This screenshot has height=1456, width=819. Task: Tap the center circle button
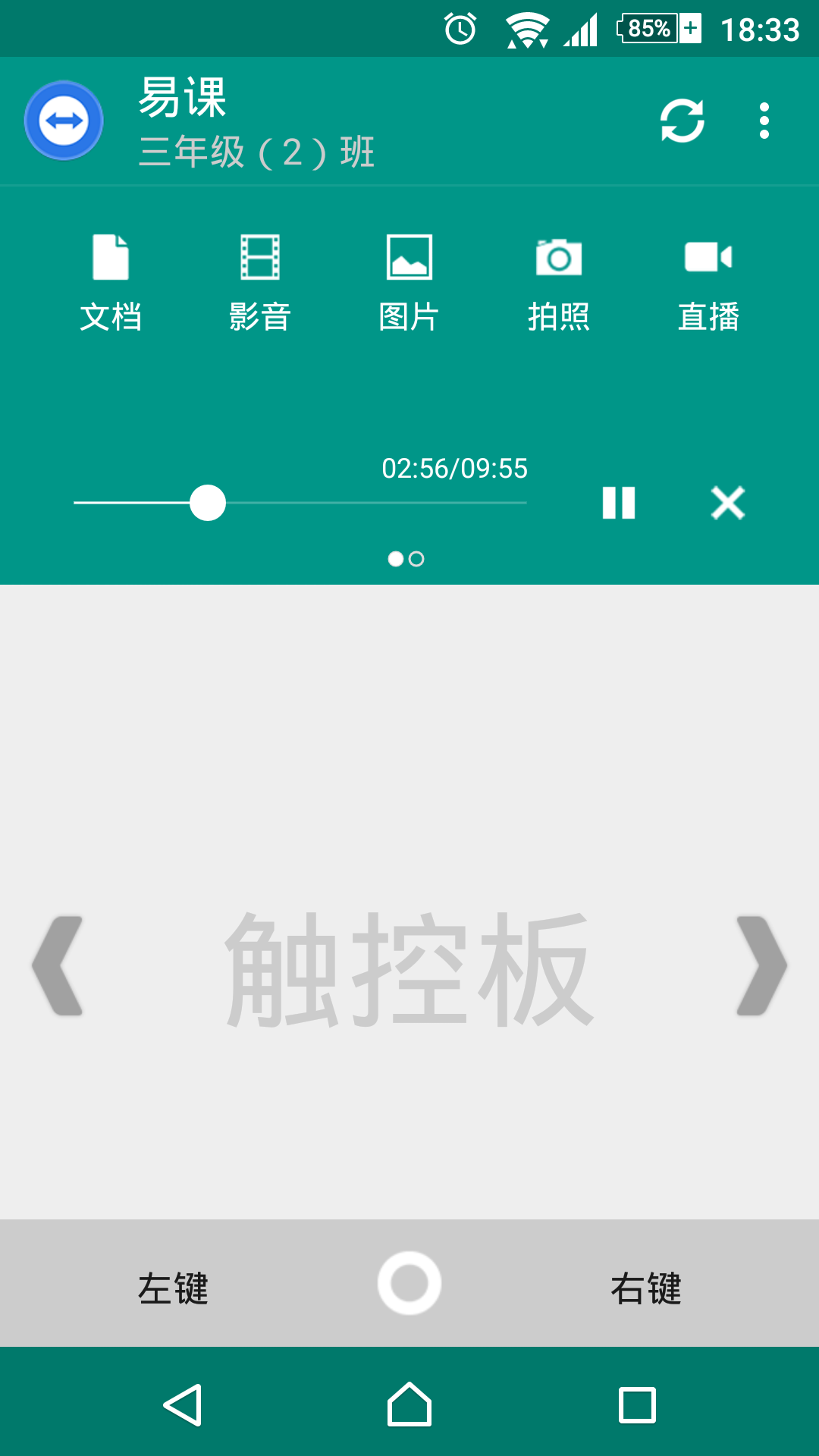tap(409, 1283)
